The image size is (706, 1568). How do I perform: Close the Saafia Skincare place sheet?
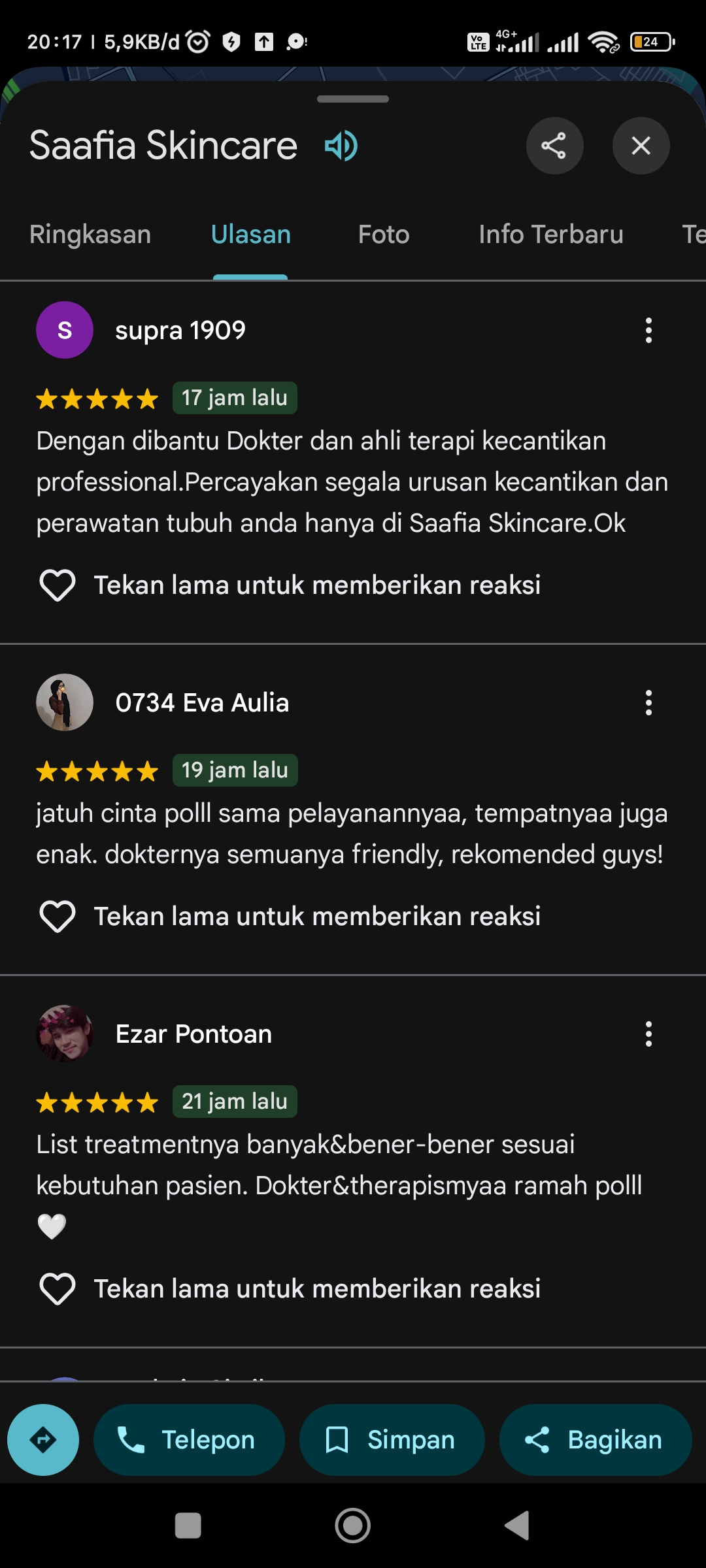[x=641, y=146]
